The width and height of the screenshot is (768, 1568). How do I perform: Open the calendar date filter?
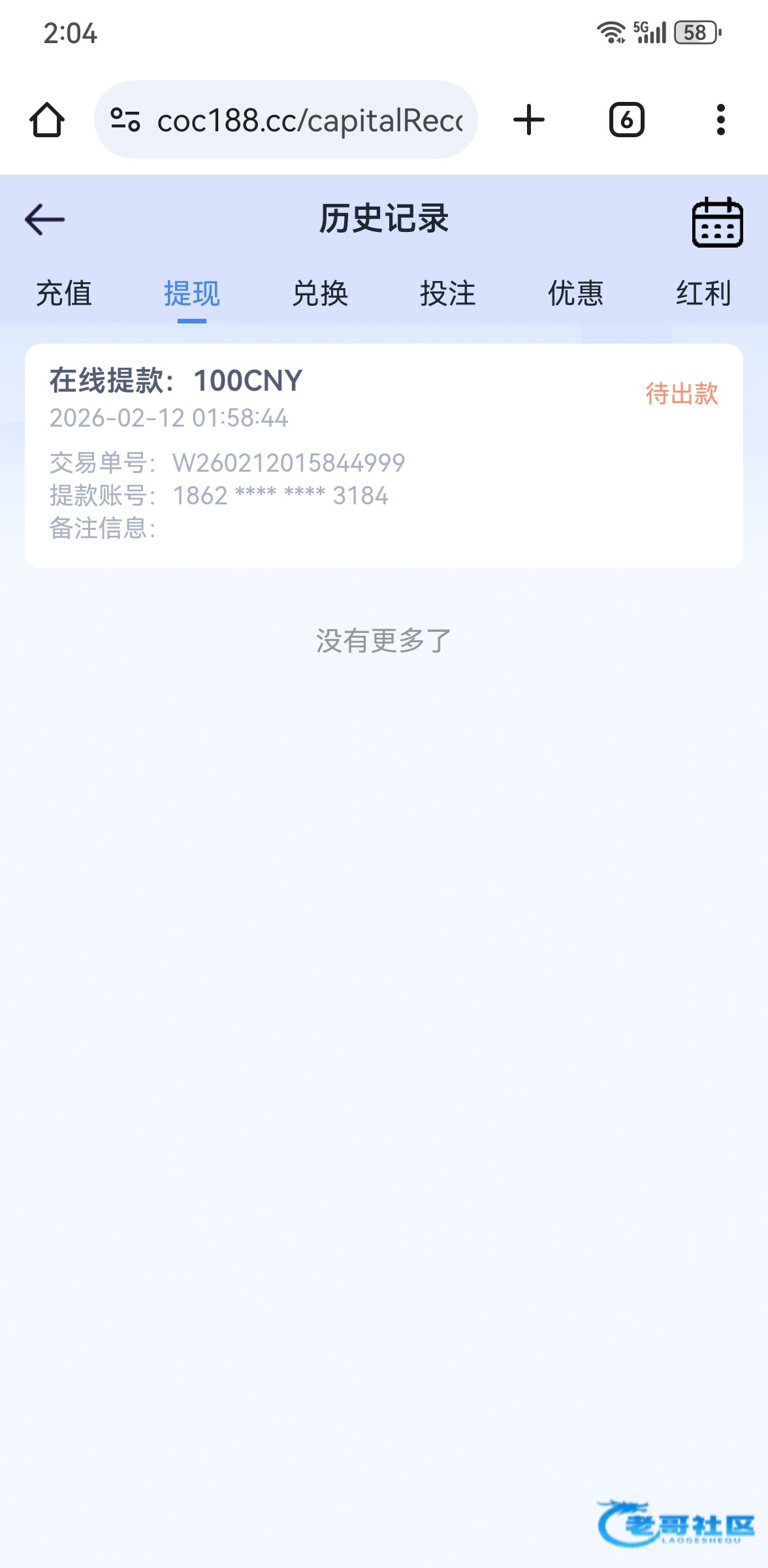(x=717, y=222)
